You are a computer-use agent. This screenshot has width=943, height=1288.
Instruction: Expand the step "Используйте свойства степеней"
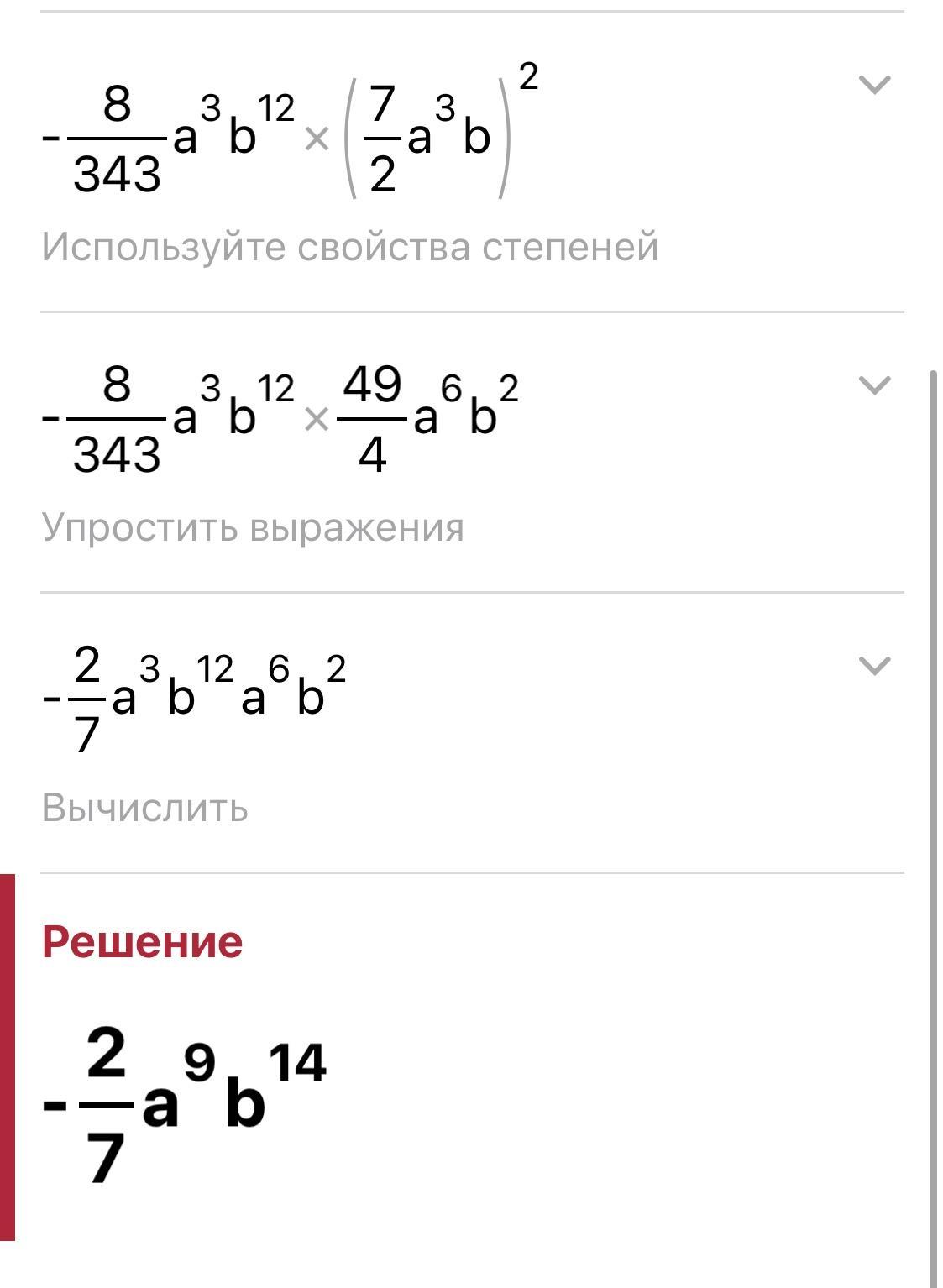pyautogui.click(x=874, y=85)
